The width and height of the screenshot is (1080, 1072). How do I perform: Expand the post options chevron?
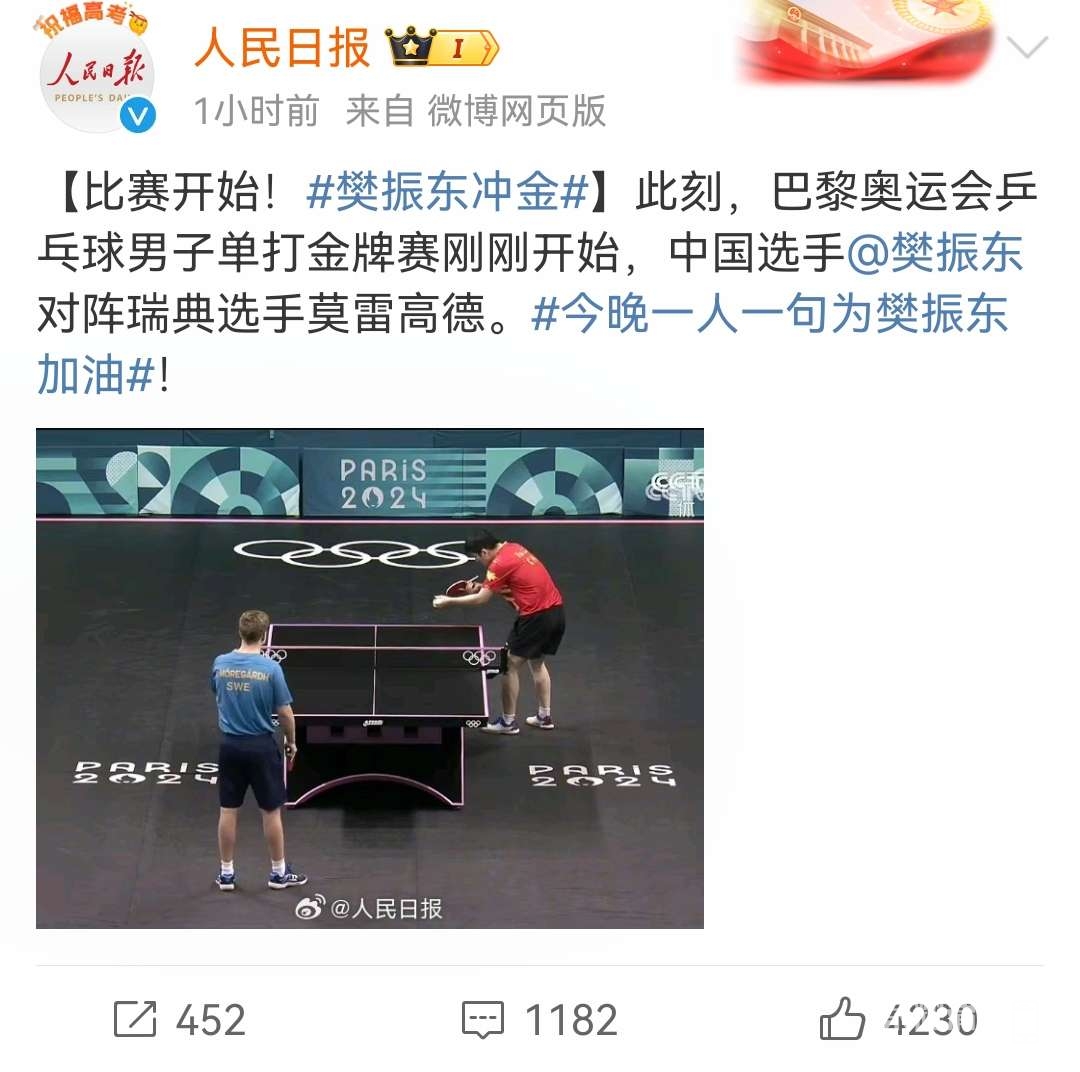click(x=1027, y=46)
